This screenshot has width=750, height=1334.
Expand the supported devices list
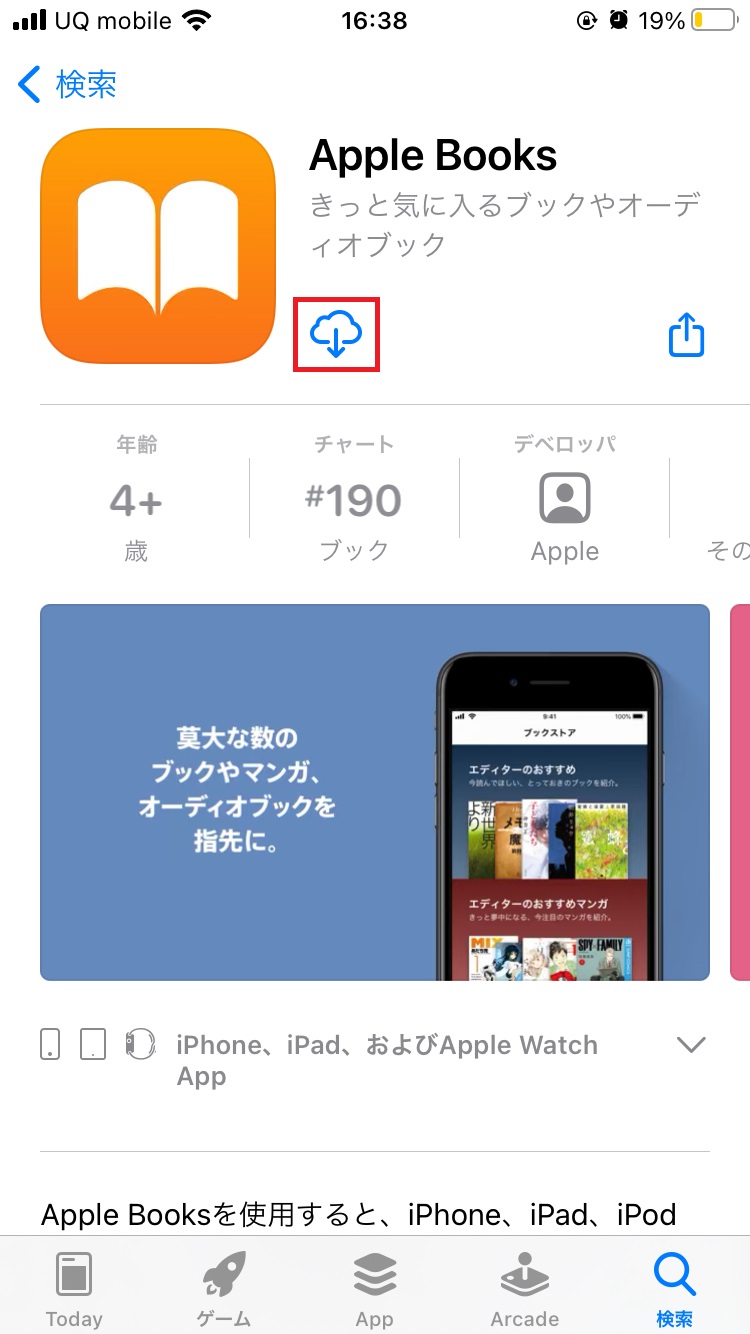click(x=691, y=1046)
